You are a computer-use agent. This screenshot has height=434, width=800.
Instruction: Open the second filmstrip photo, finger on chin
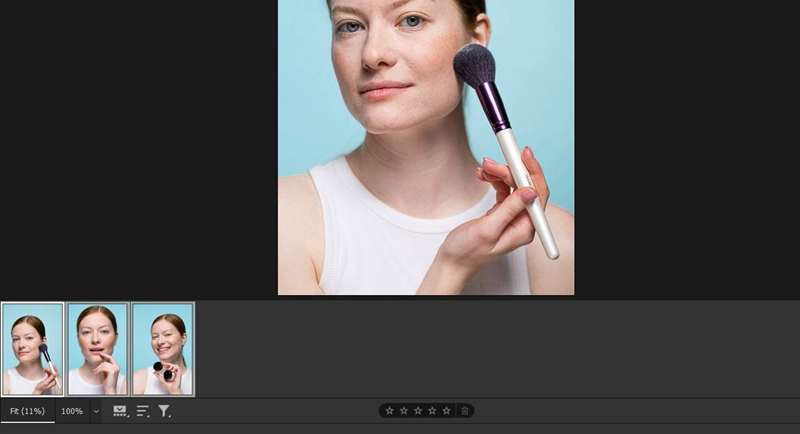click(97, 349)
